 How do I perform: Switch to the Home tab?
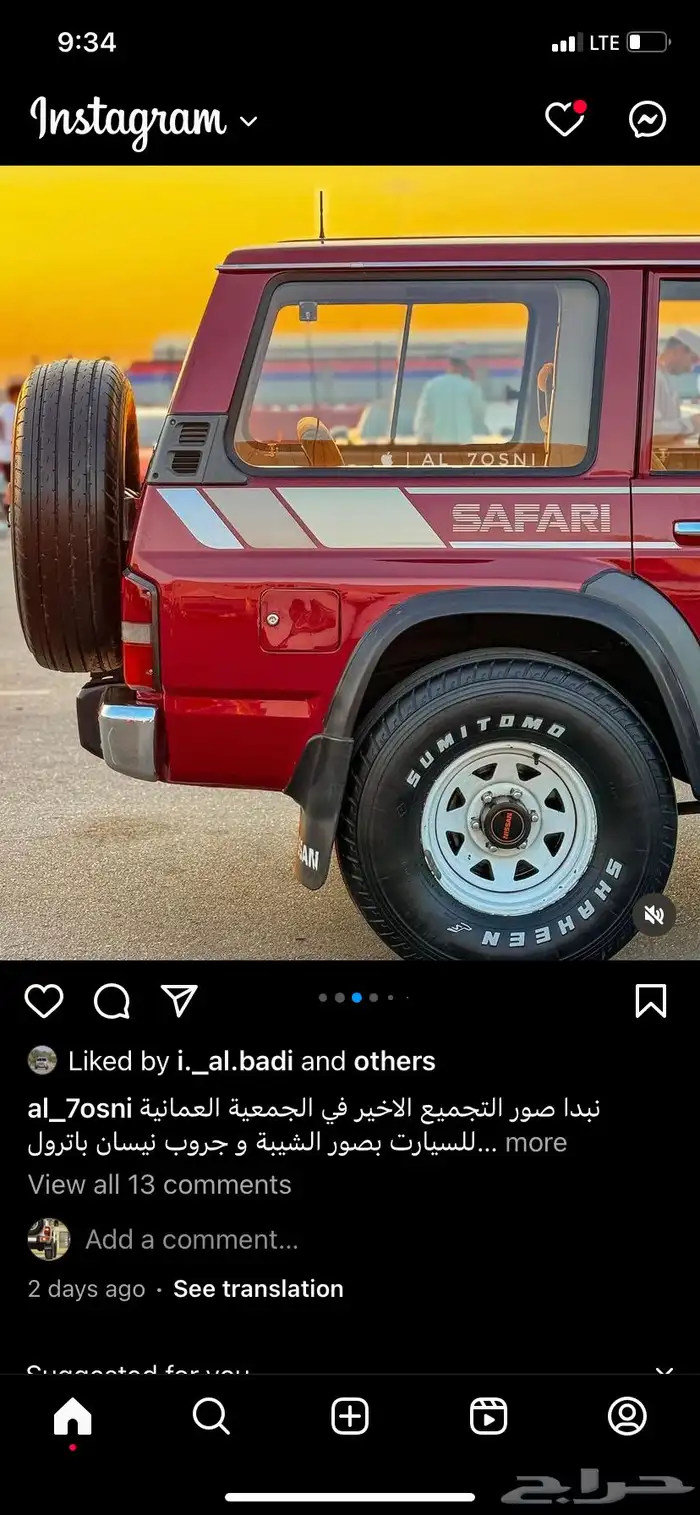(x=72, y=1416)
